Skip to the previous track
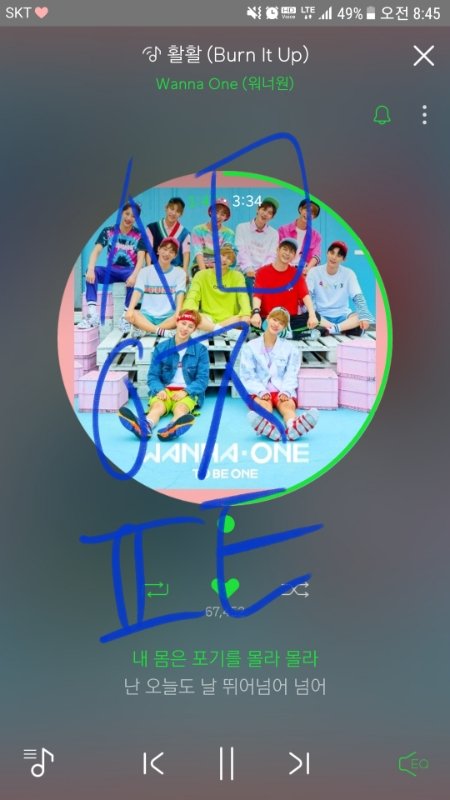Image resolution: width=450 pixels, height=800 pixels. pos(153,763)
